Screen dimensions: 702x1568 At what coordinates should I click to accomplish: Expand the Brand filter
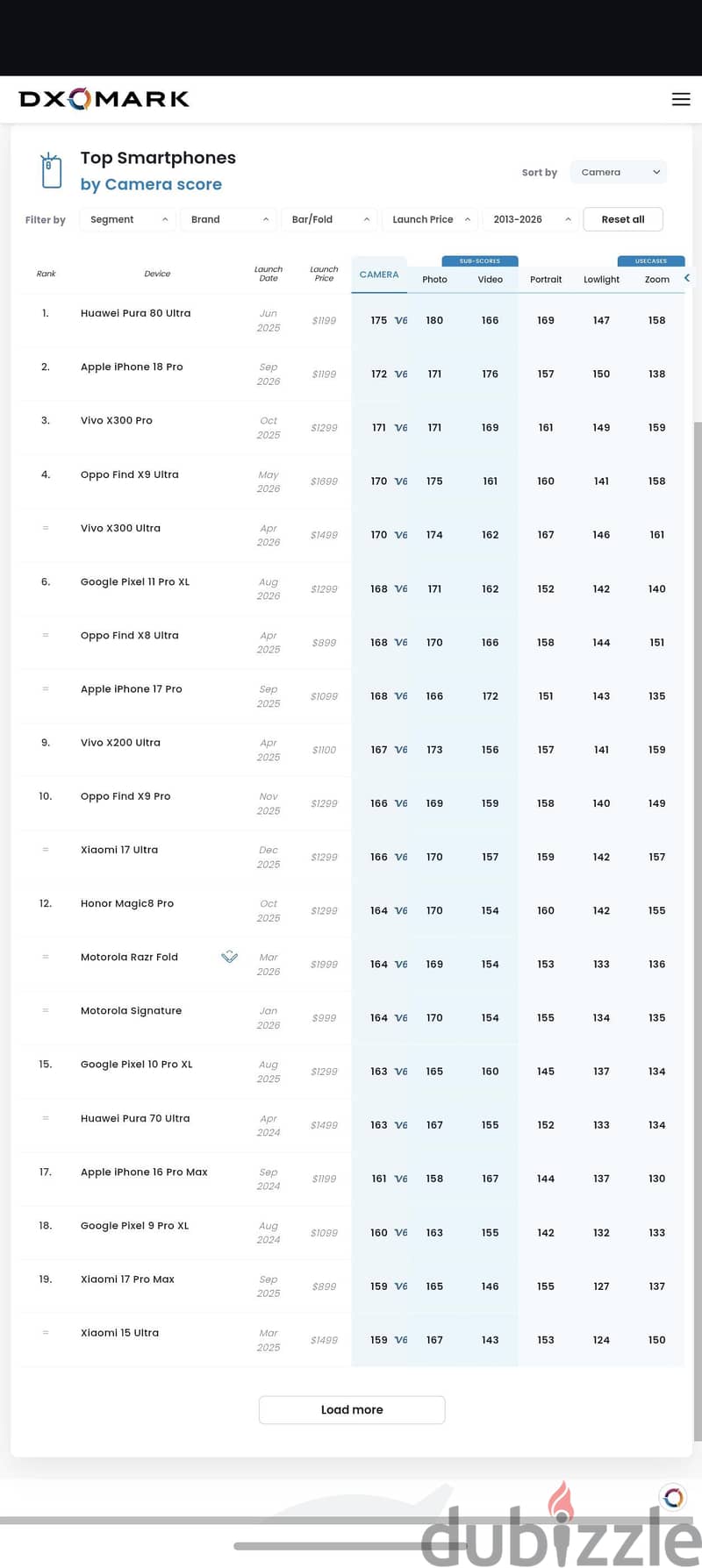click(229, 219)
